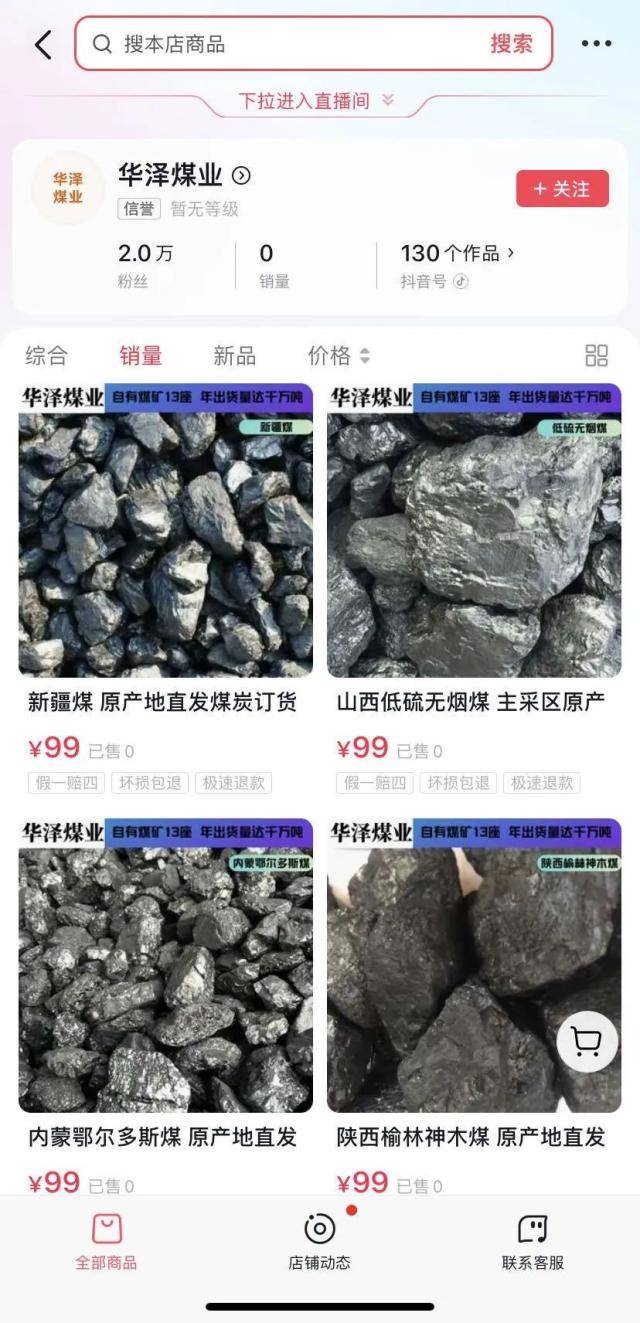Tap the search box 搜本店商品
The image size is (640, 1323).
(290, 44)
